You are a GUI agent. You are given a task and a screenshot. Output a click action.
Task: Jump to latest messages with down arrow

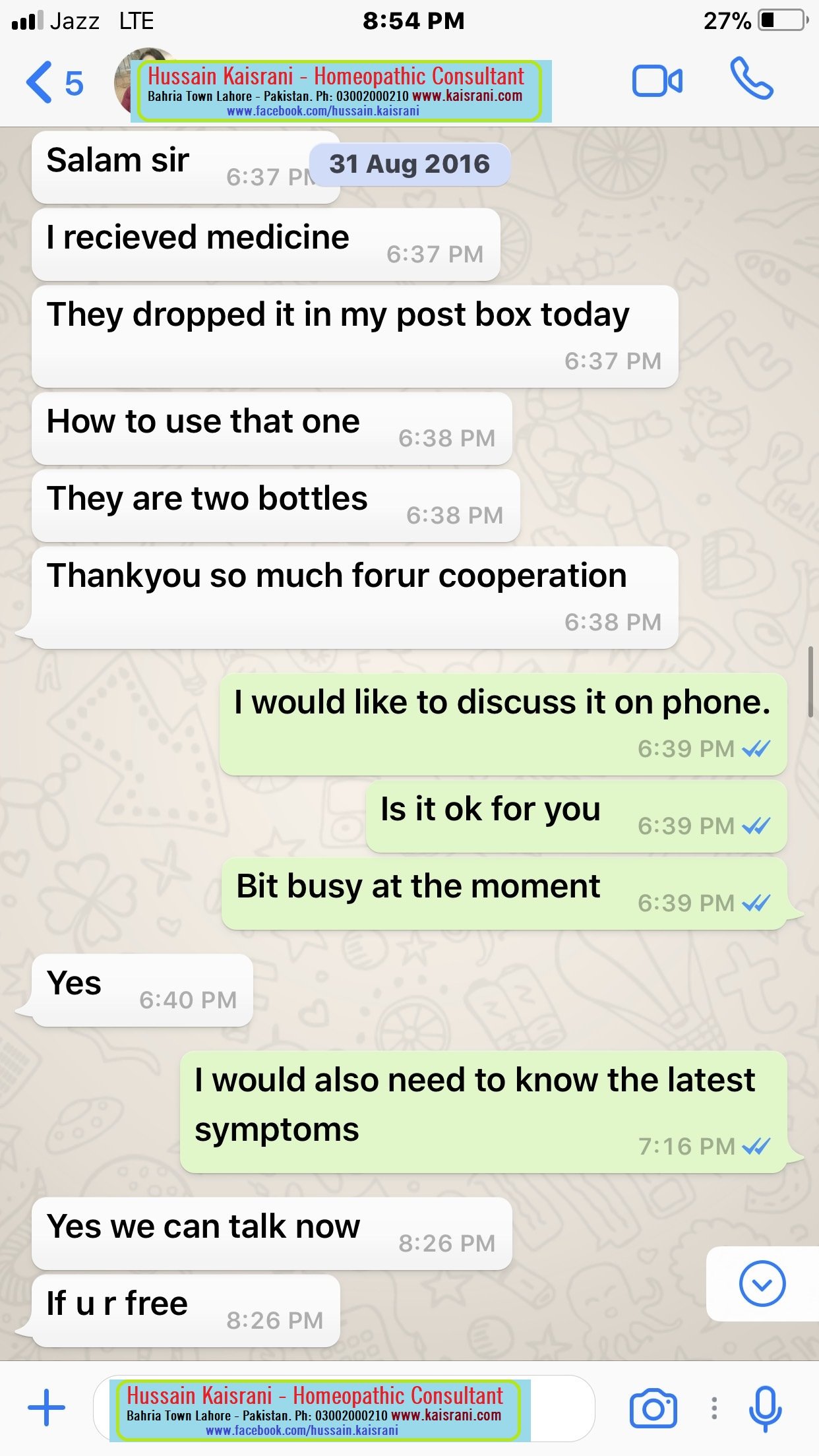pos(762,1284)
